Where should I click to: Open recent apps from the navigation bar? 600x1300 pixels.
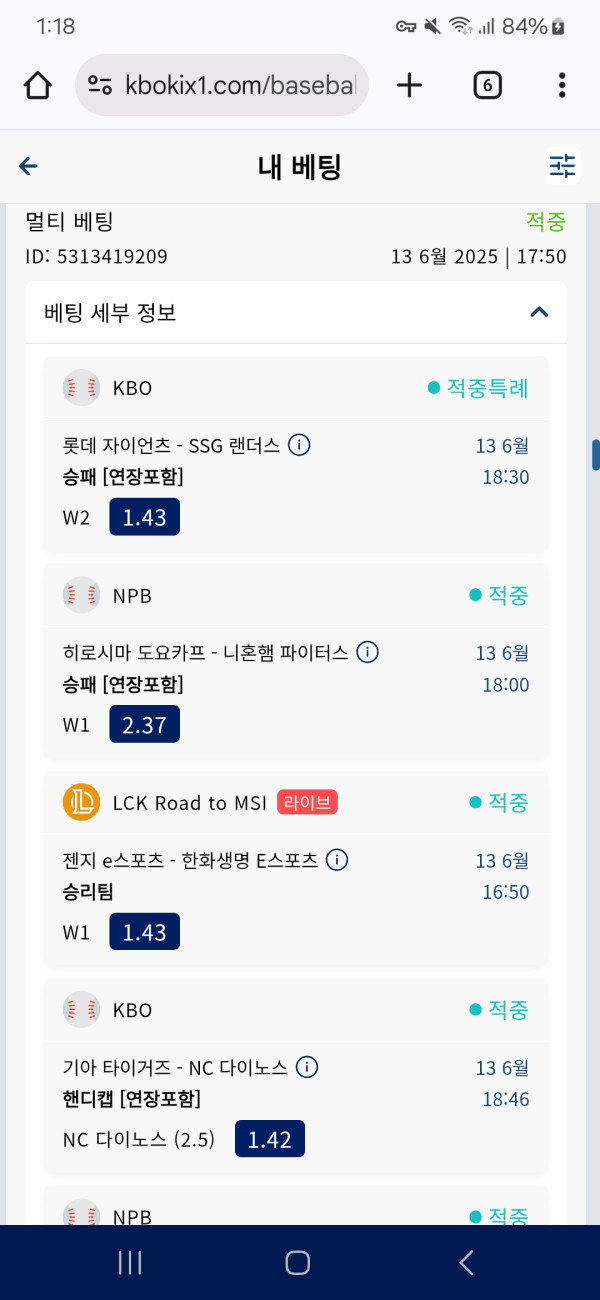[x=130, y=1263]
